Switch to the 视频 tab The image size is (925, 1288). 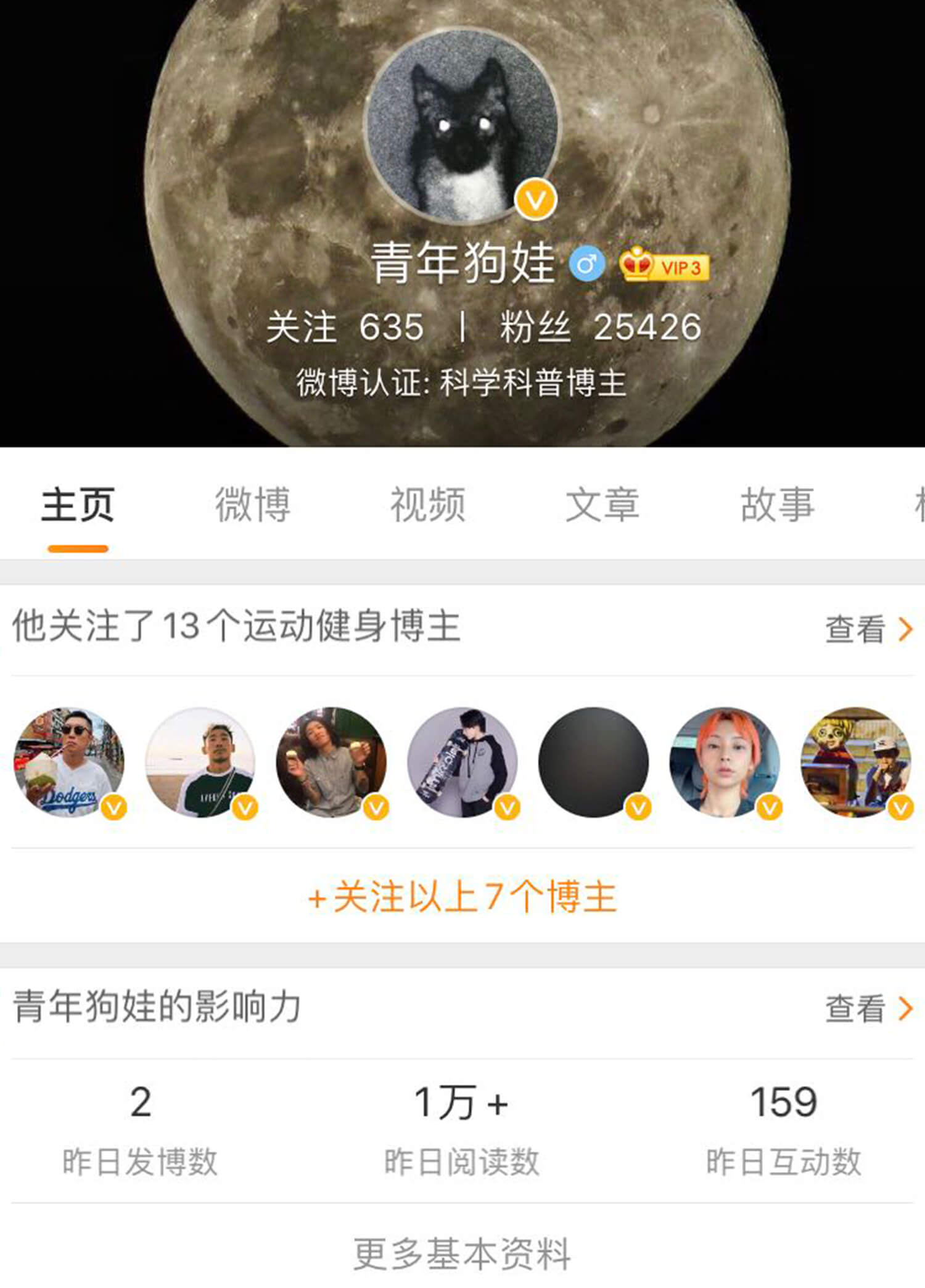click(428, 505)
